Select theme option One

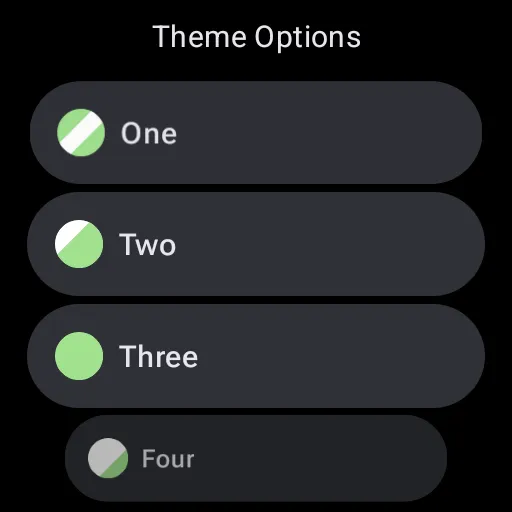tap(256, 132)
